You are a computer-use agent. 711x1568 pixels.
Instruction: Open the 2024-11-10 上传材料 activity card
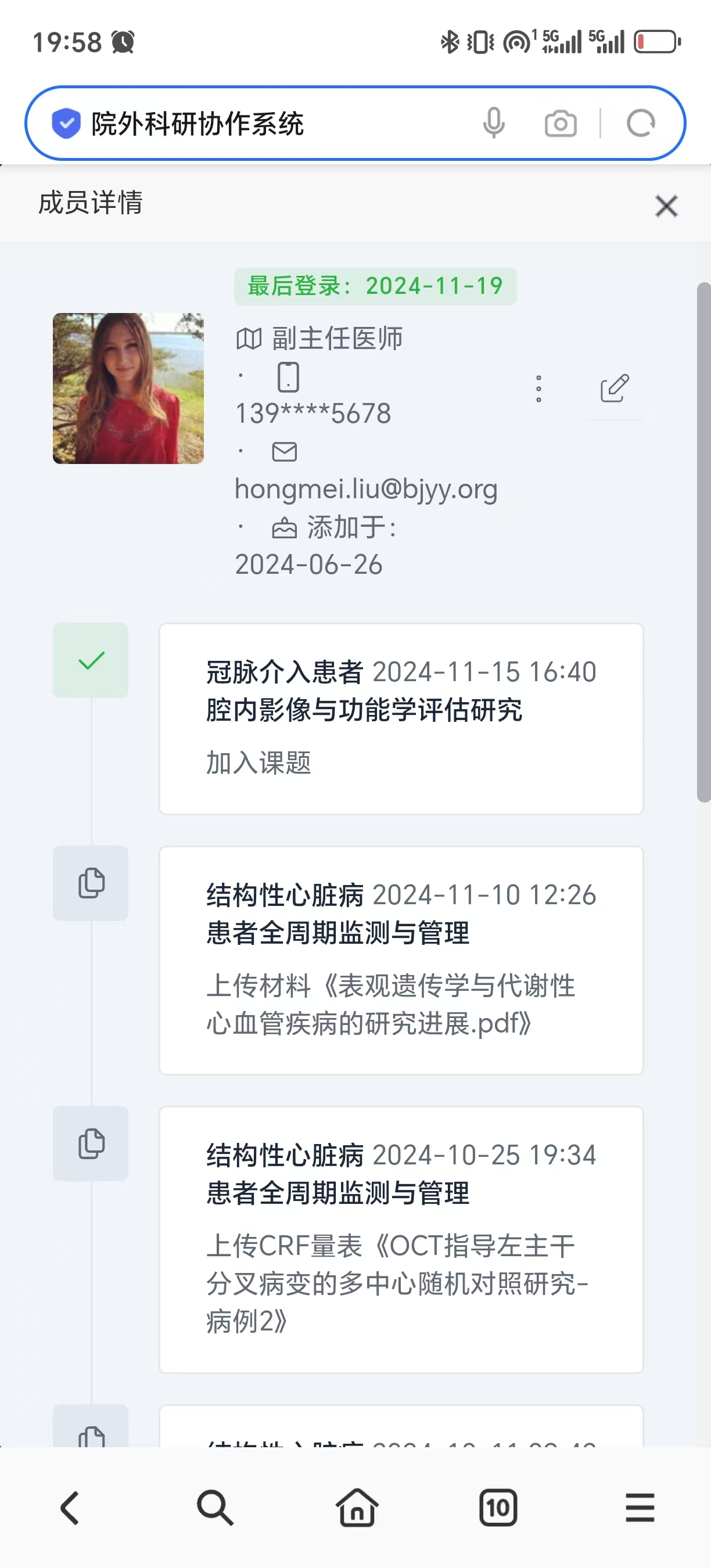coord(401,961)
